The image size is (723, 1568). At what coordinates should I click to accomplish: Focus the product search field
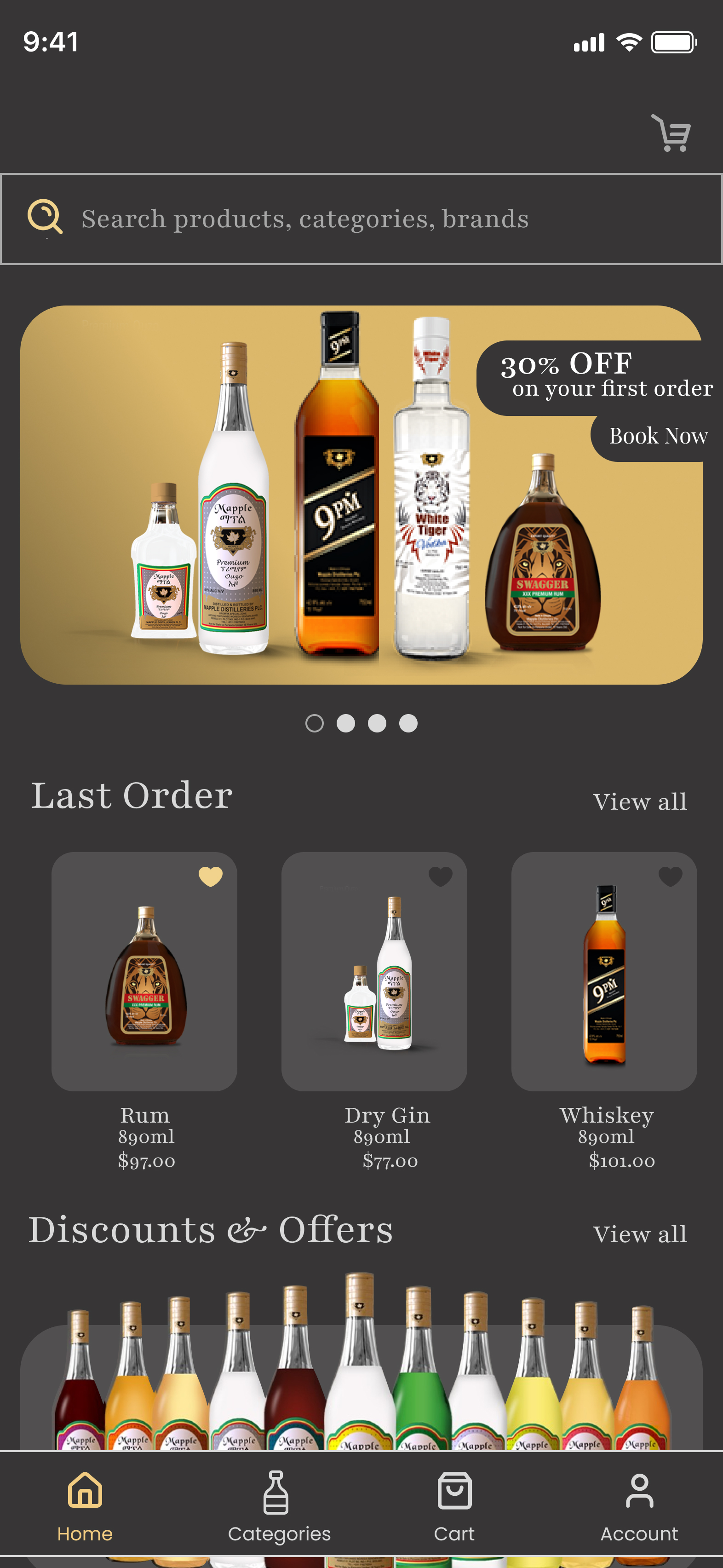[361, 219]
